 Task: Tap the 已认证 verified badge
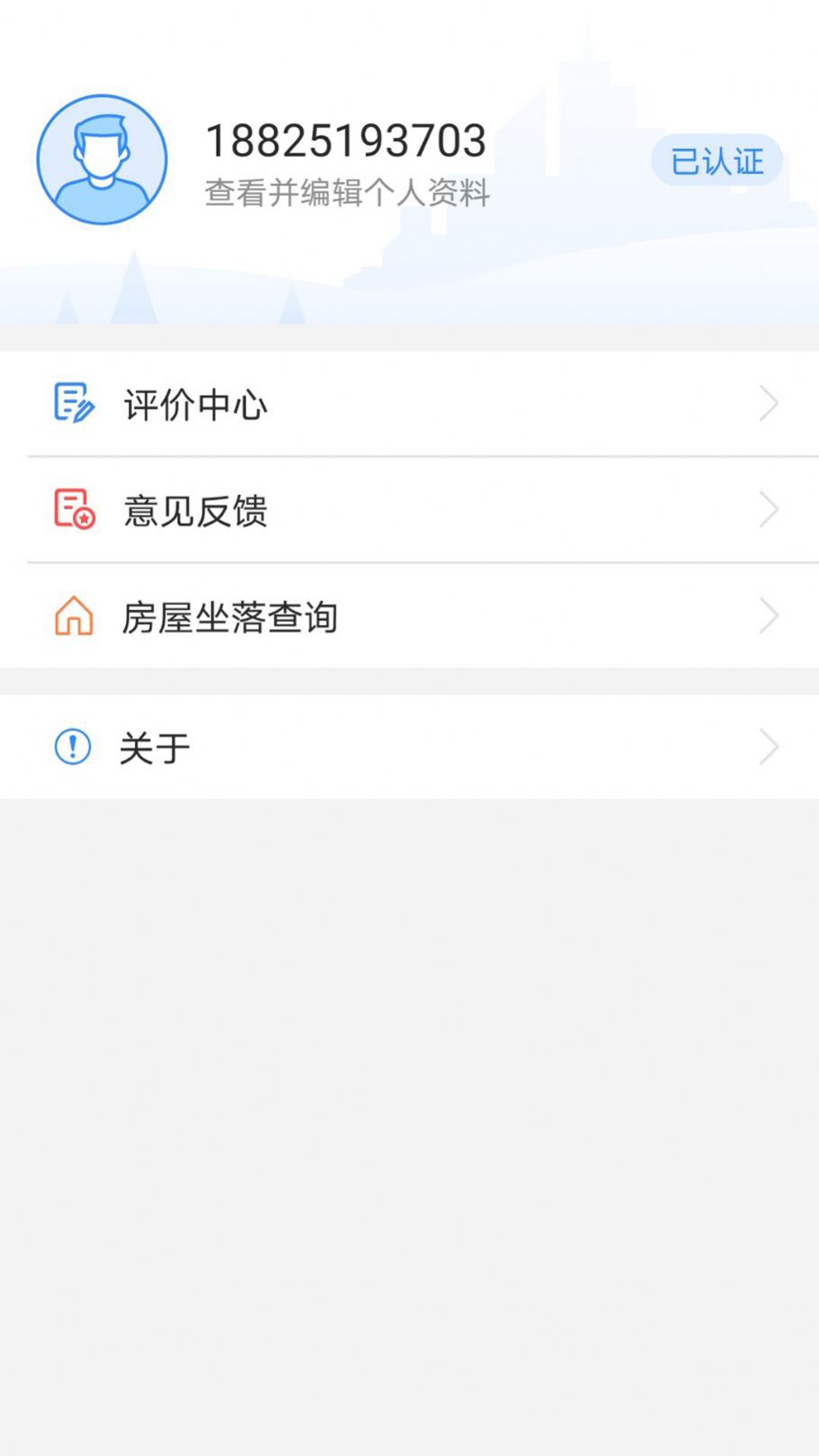pyautogui.click(x=717, y=159)
